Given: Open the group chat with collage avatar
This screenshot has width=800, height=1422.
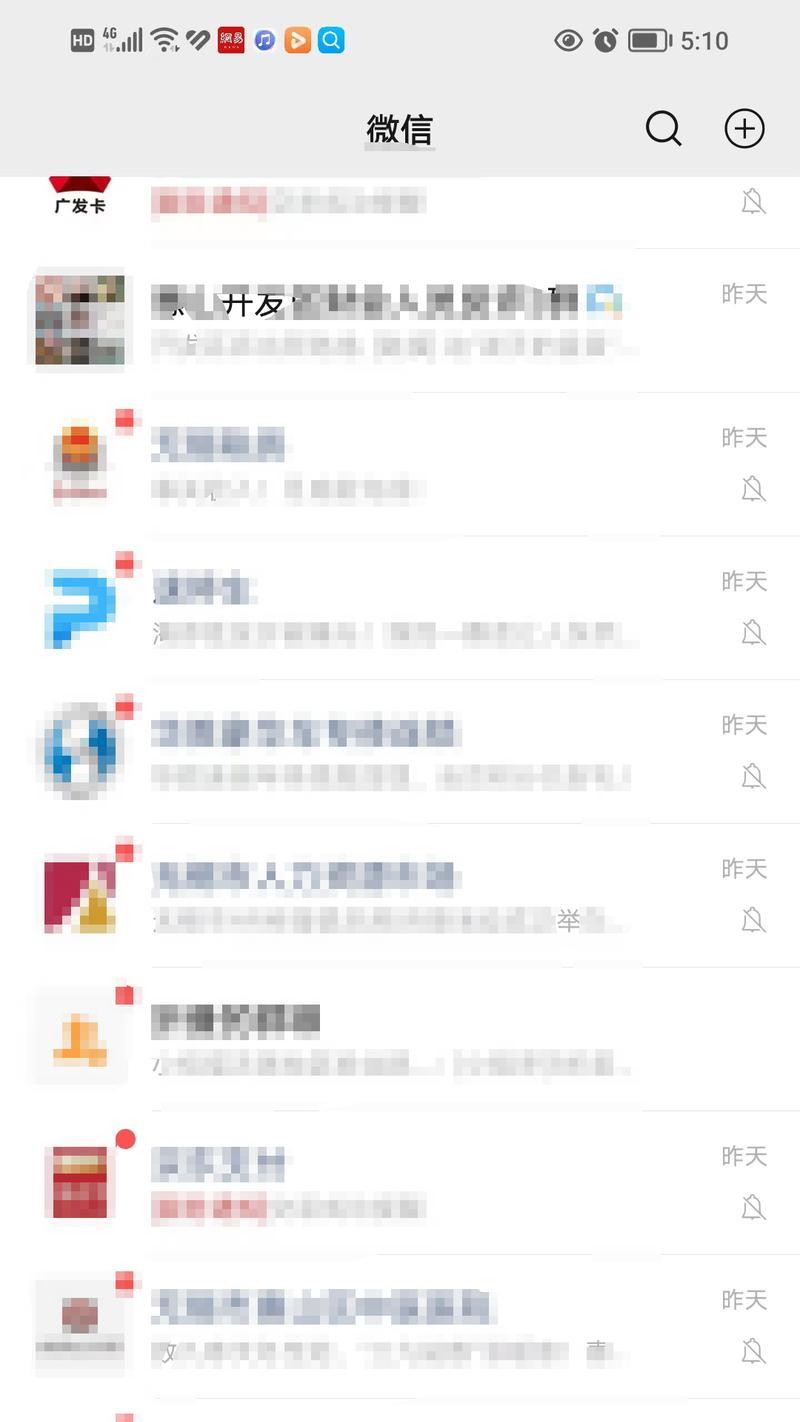Looking at the screenshot, I should tap(400, 320).
